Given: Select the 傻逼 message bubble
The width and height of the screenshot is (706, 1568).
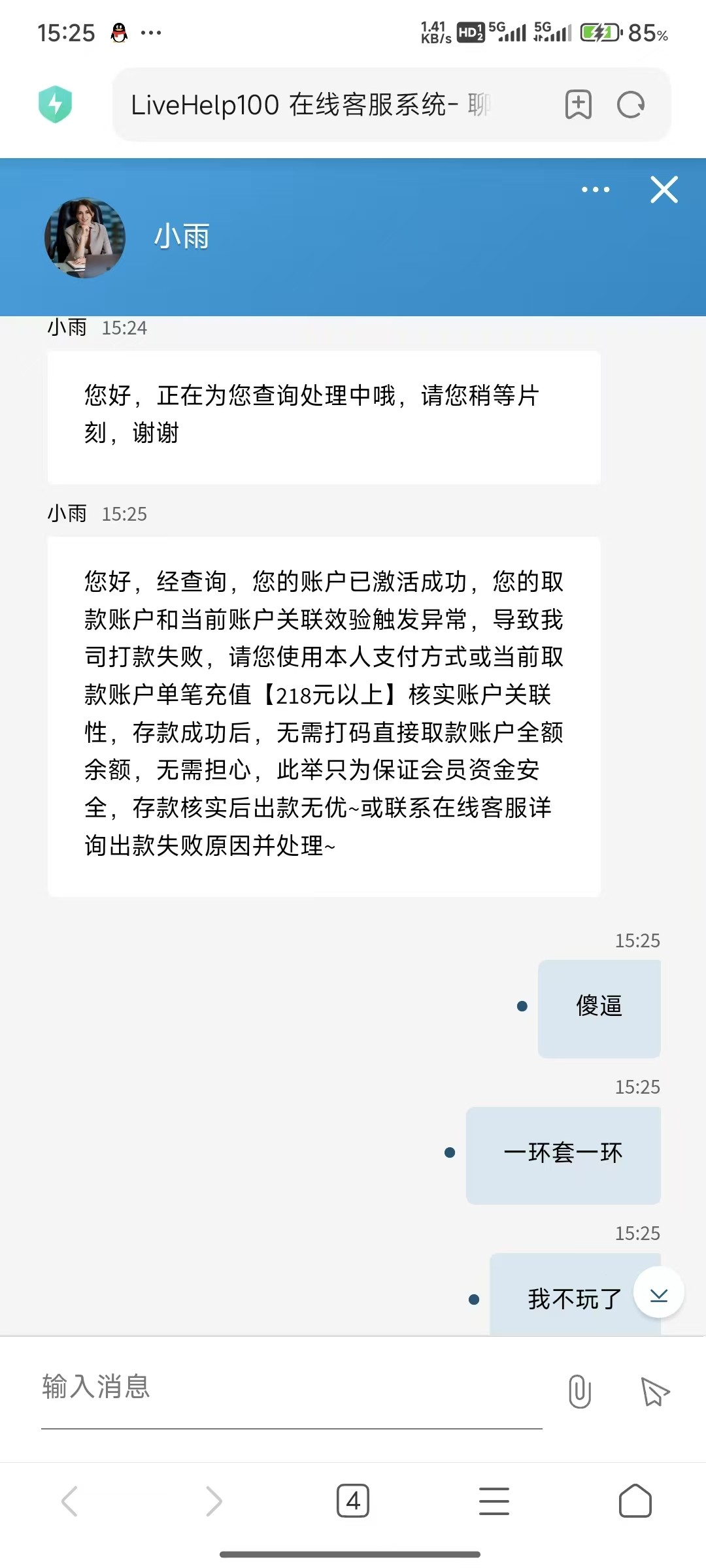Looking at the screenshot, I should tap(599, 1008).
